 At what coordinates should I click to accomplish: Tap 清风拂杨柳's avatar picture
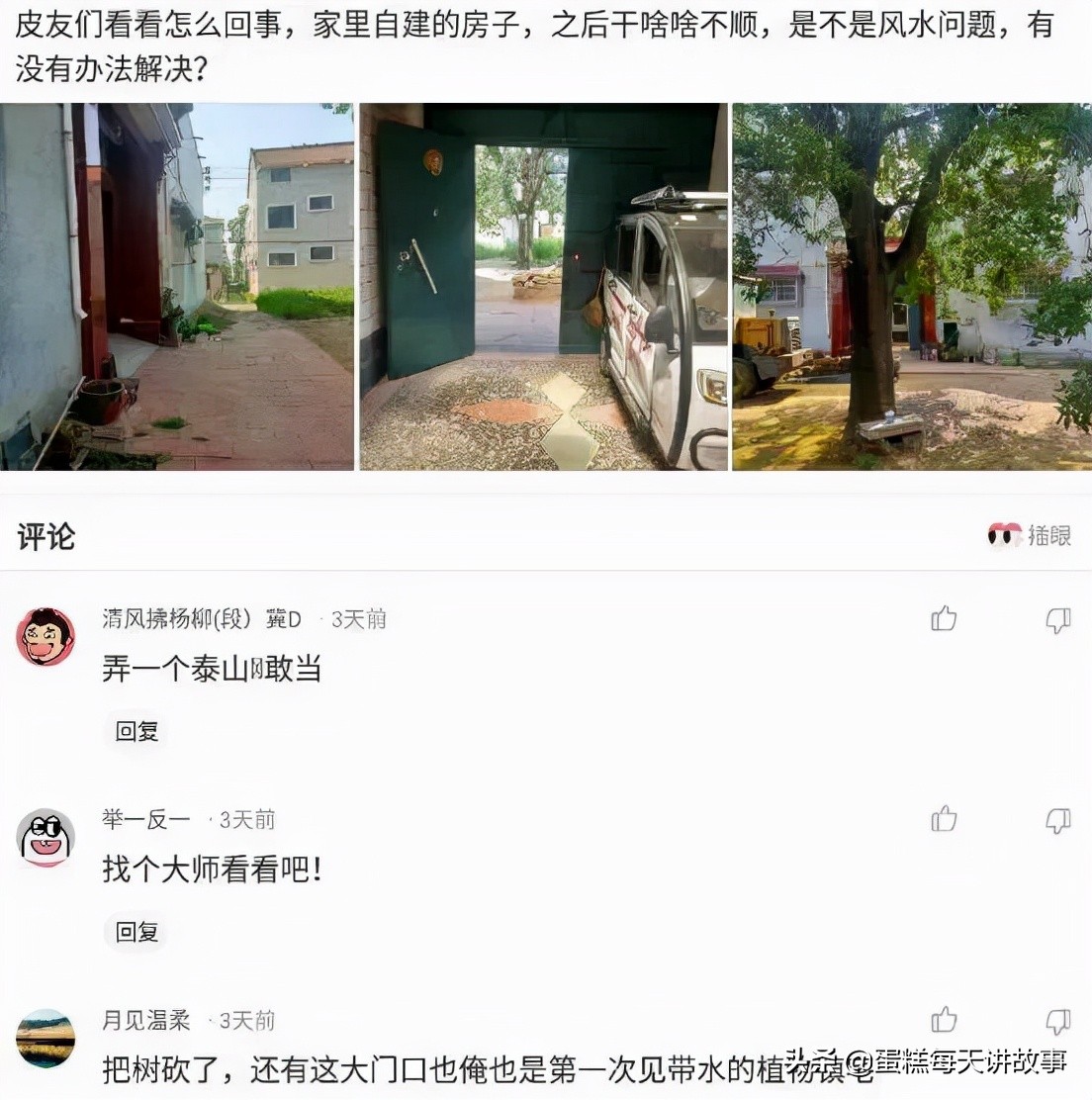(45, 636)
